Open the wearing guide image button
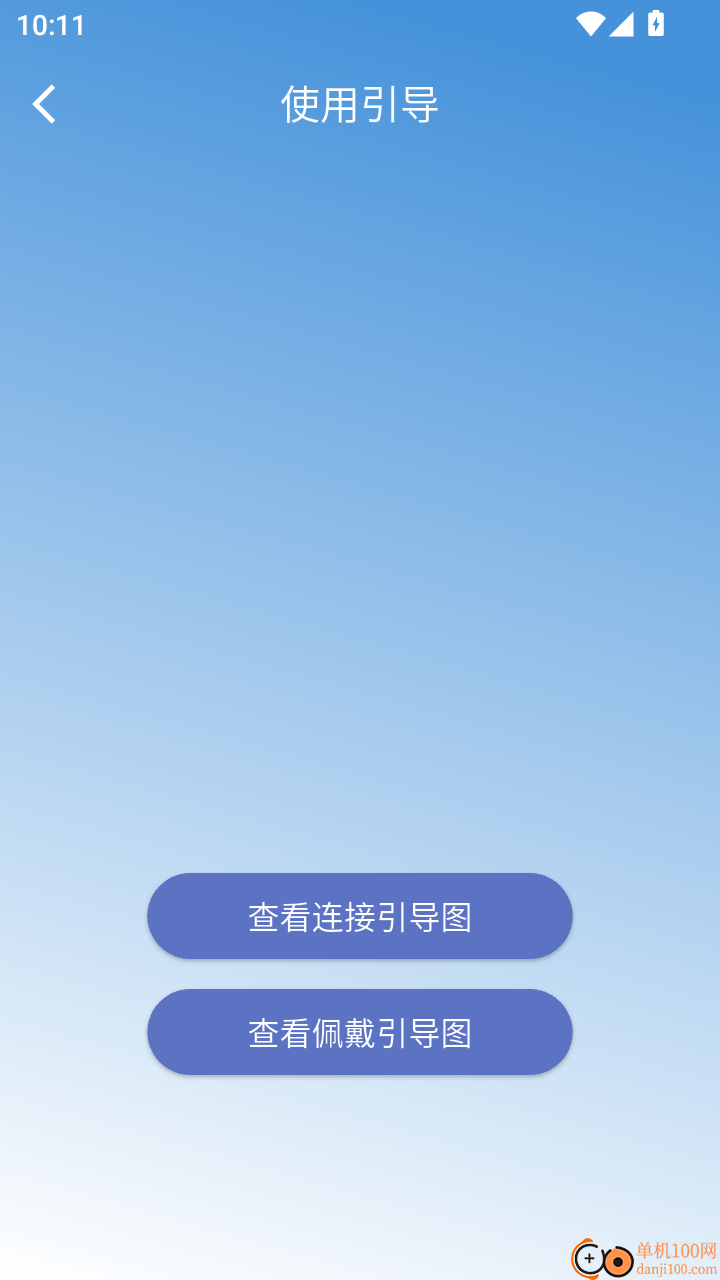 (360, 1031)
